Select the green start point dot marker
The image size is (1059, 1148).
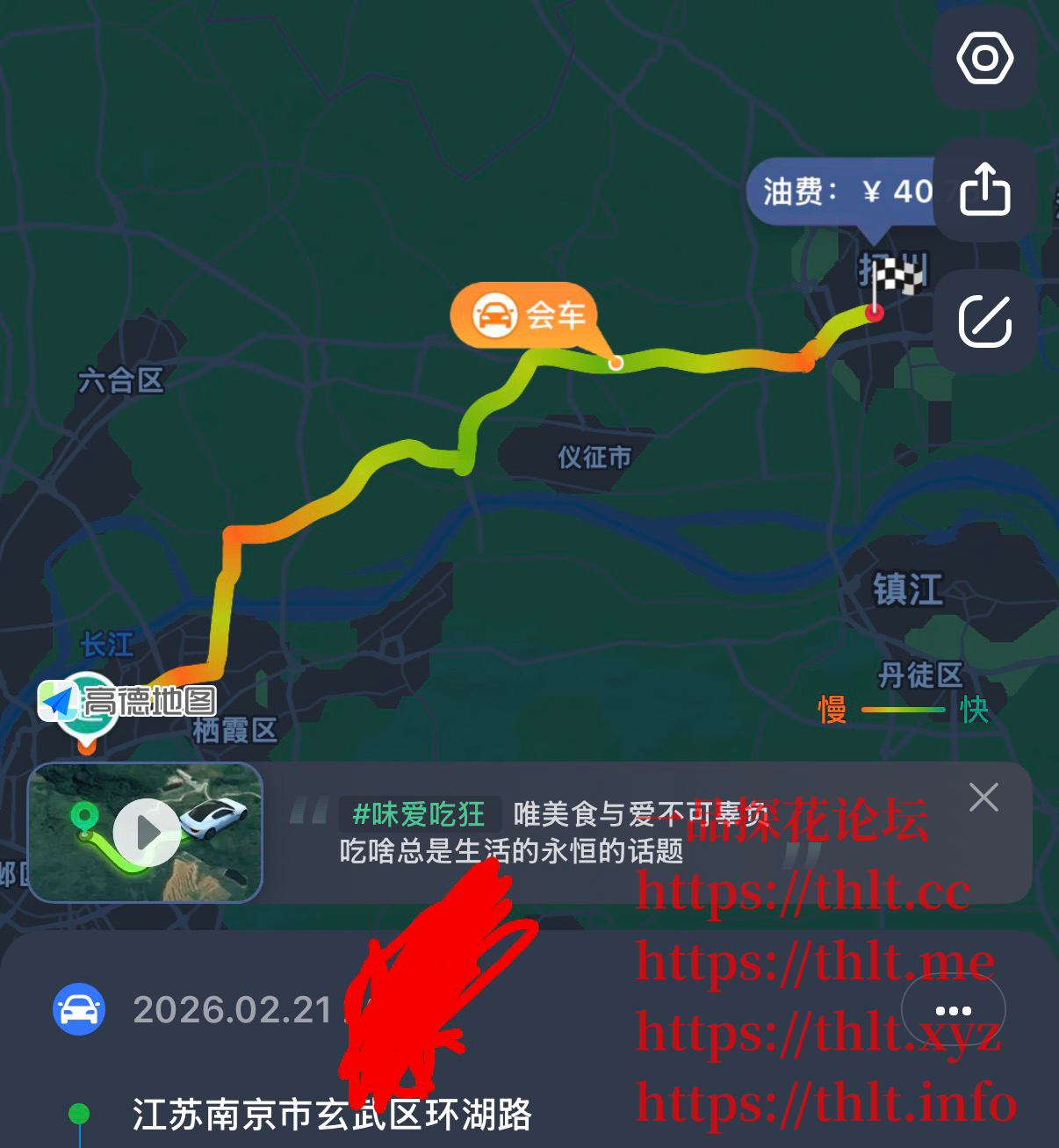(x=77, y=1115)
